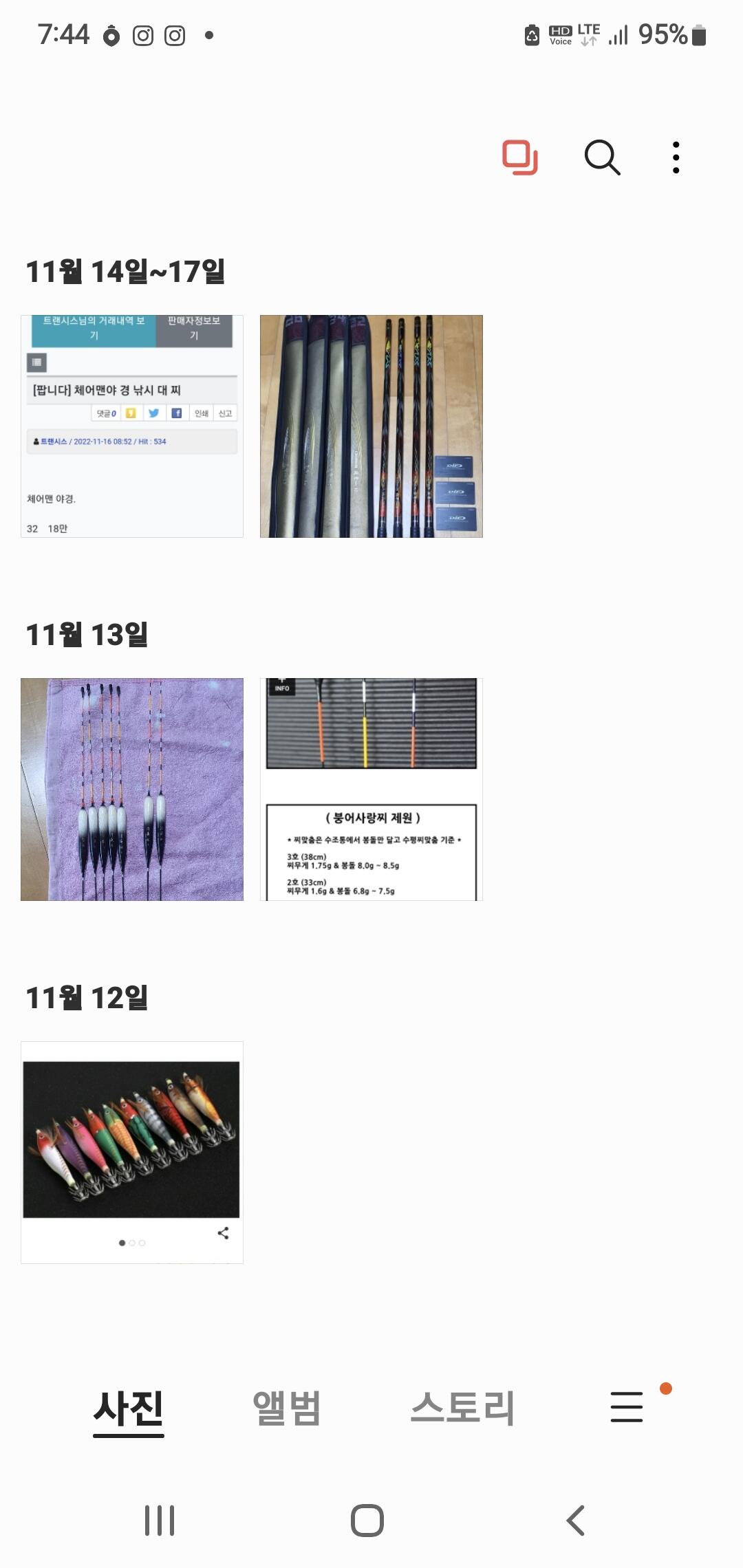View the floats on purple towel photo
Image resolution: width=743 pixels, height=1568 pixels.
point(132,790)
